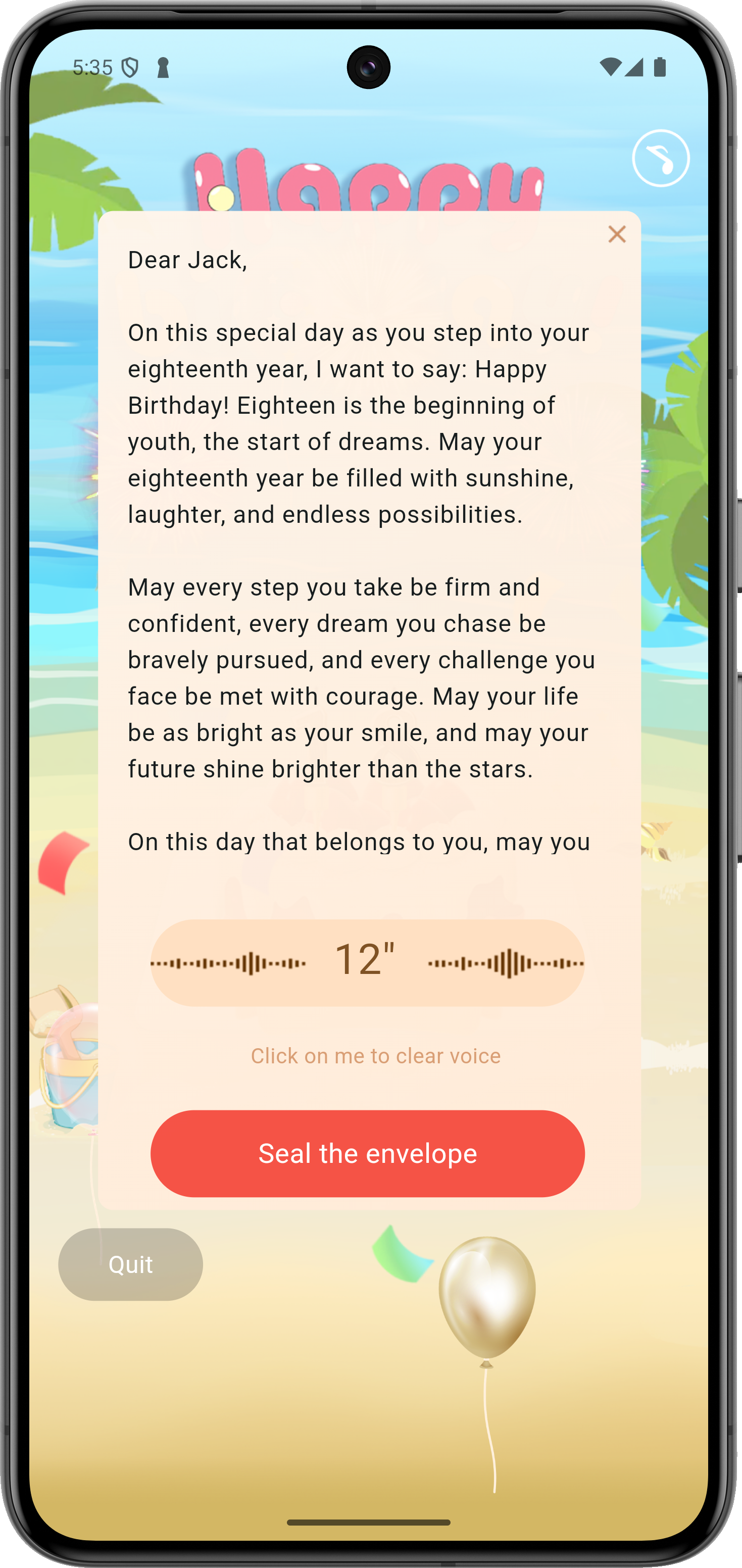Tap the 12-second voice recording to clear it

367,962
